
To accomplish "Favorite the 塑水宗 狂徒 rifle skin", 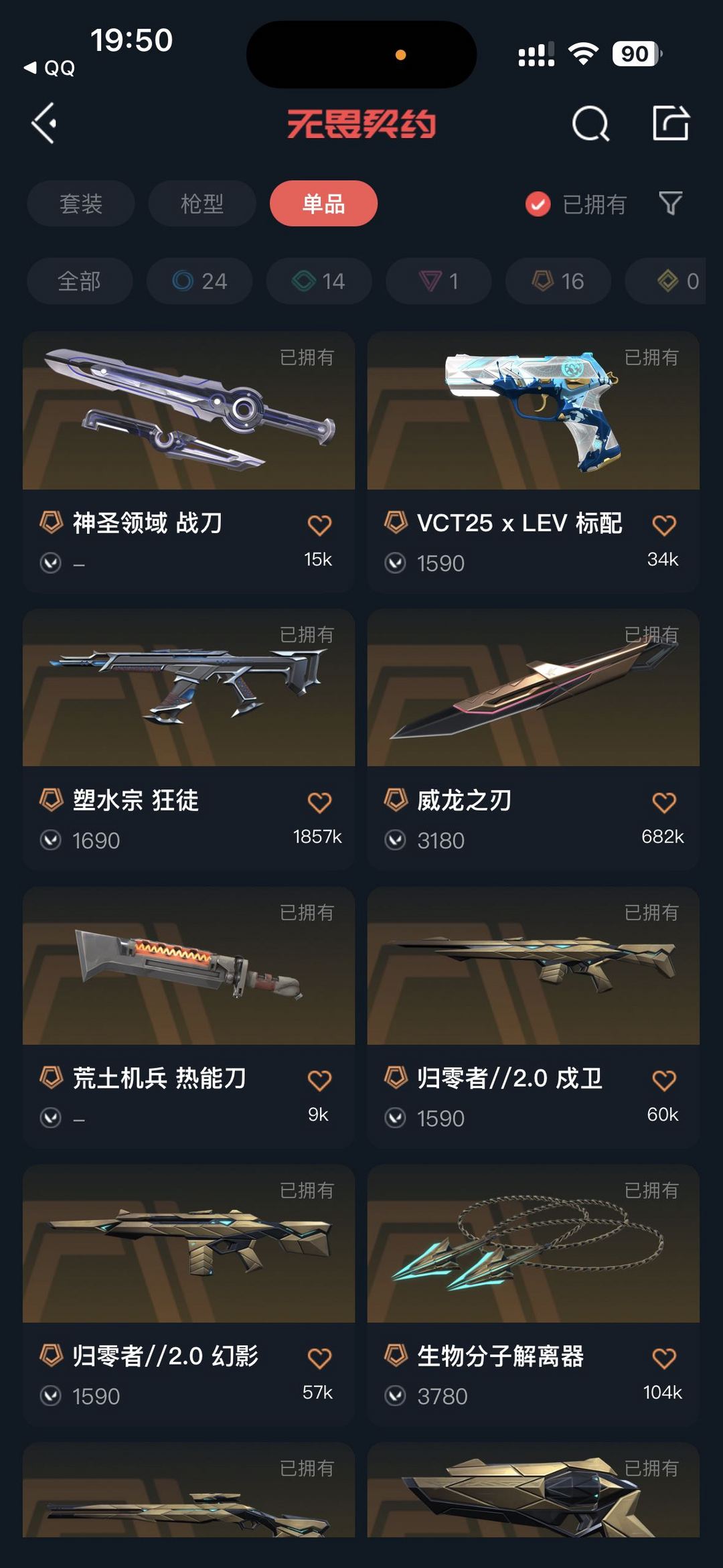I will tap(320, 802).
